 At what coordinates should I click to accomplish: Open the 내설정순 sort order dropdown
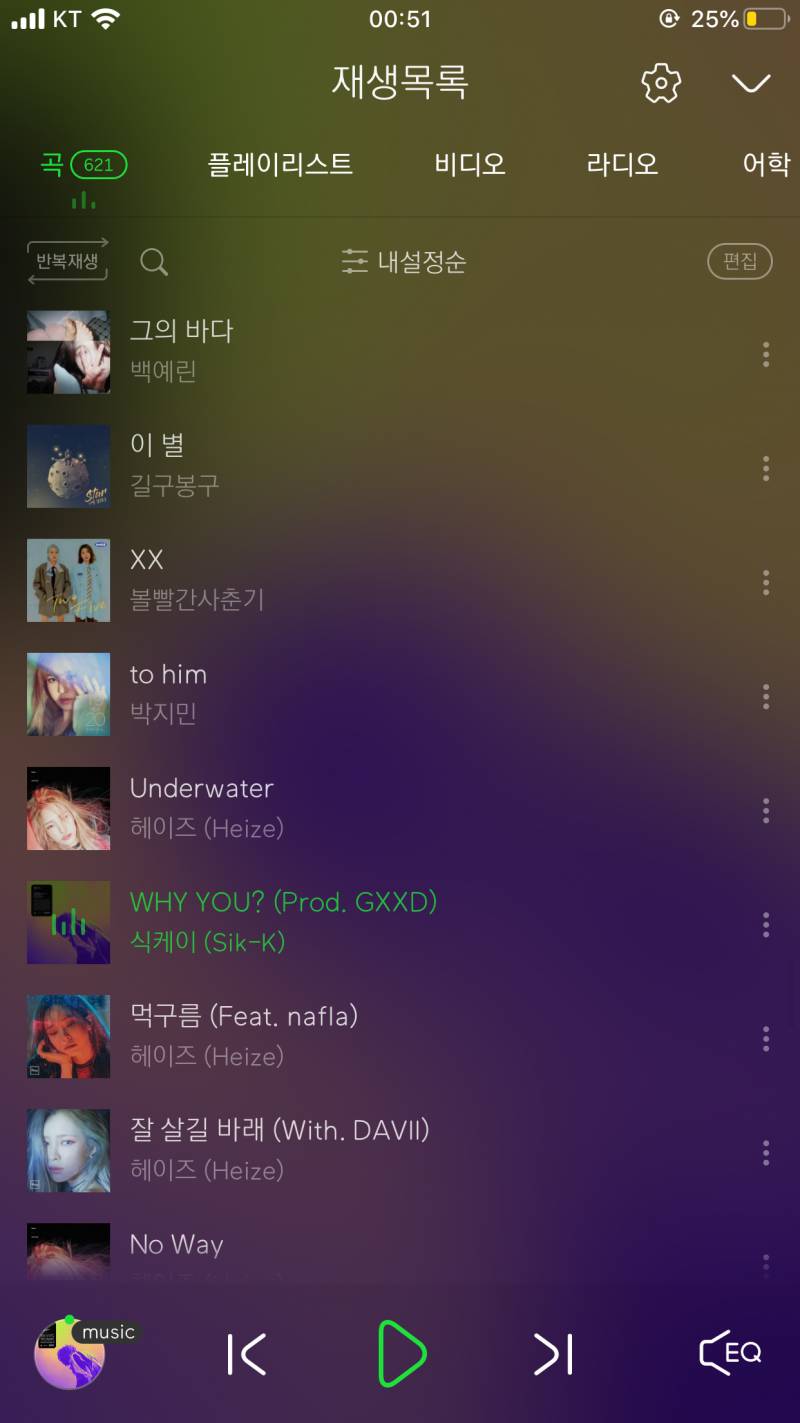tap(402, 261)
